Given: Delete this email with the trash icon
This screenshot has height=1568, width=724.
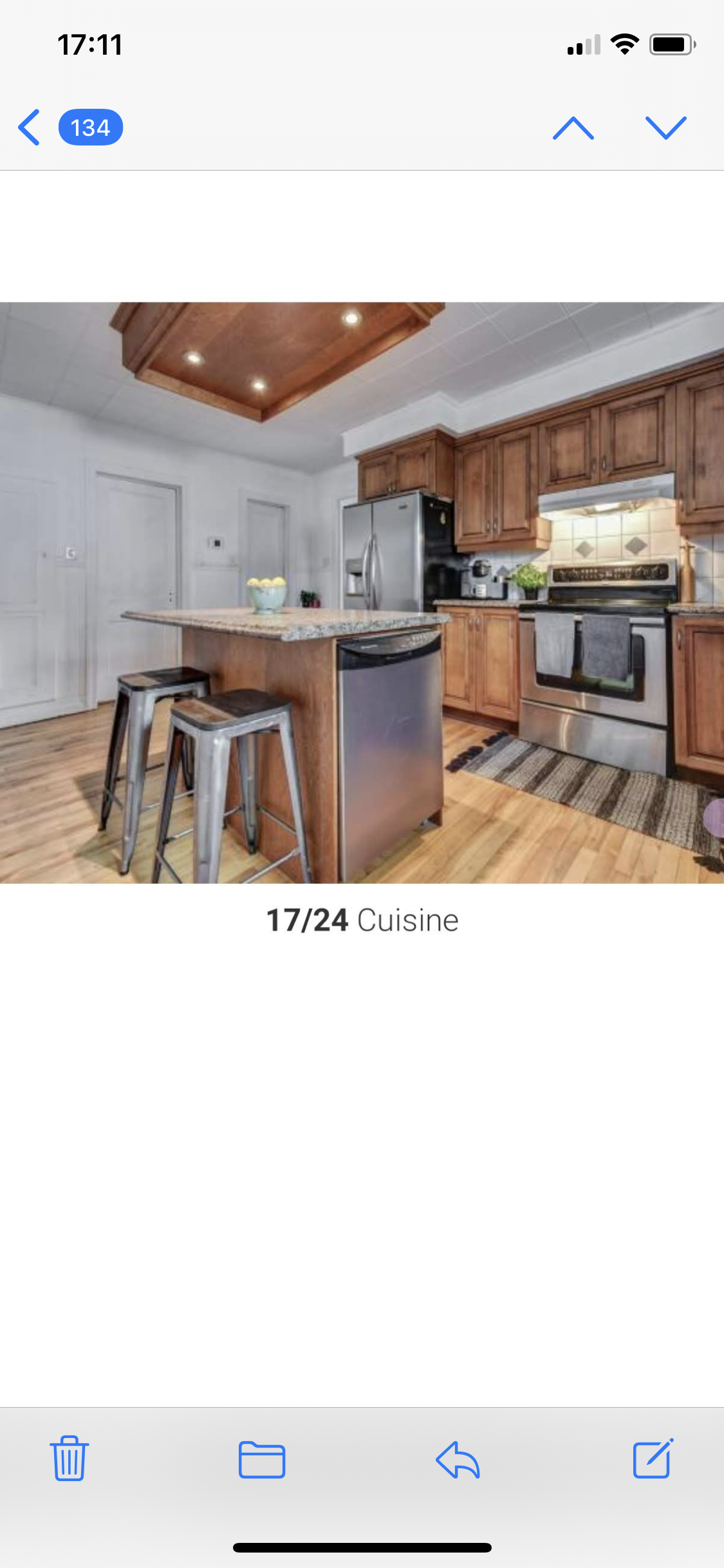Looking at the screenshot, I should (69, 1459).
